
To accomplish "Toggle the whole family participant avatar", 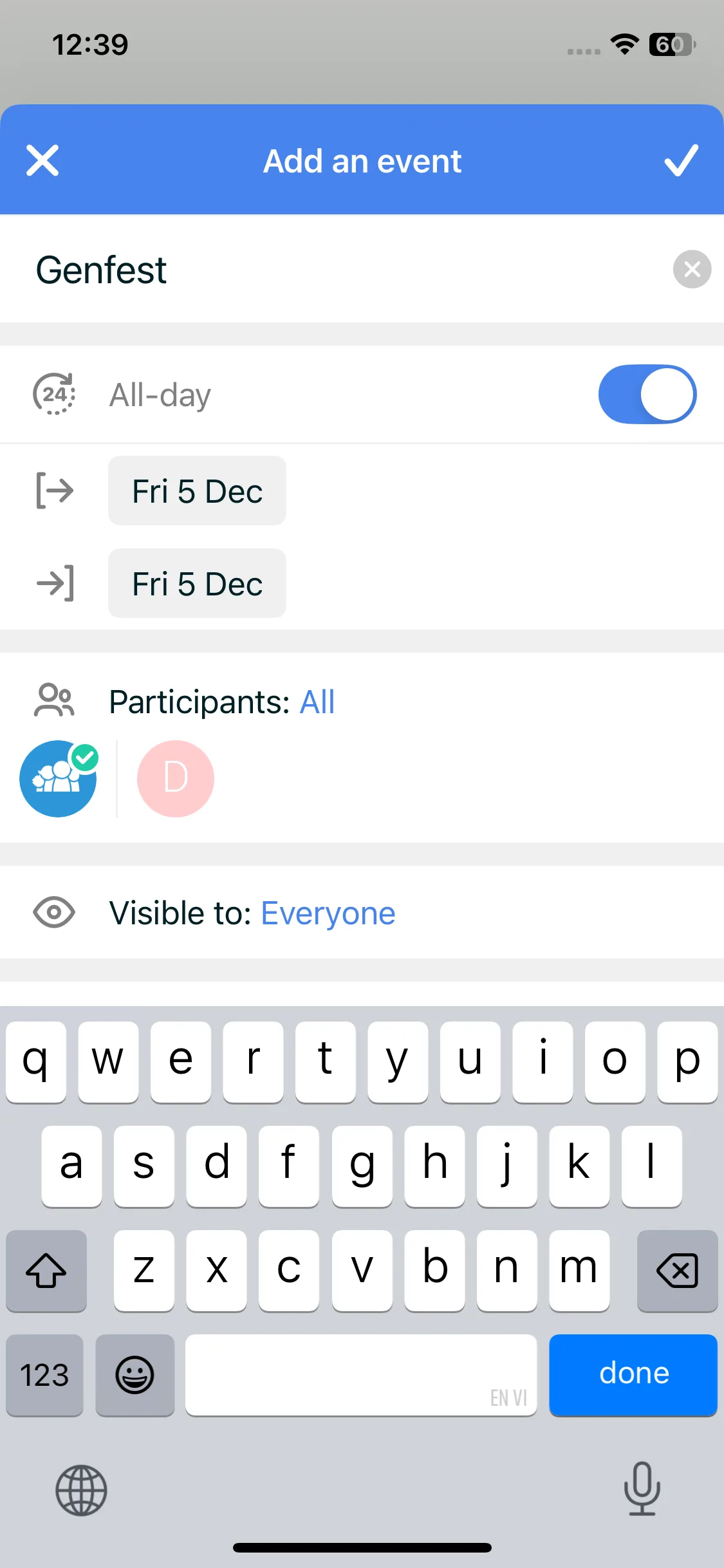I will [58, 778].
